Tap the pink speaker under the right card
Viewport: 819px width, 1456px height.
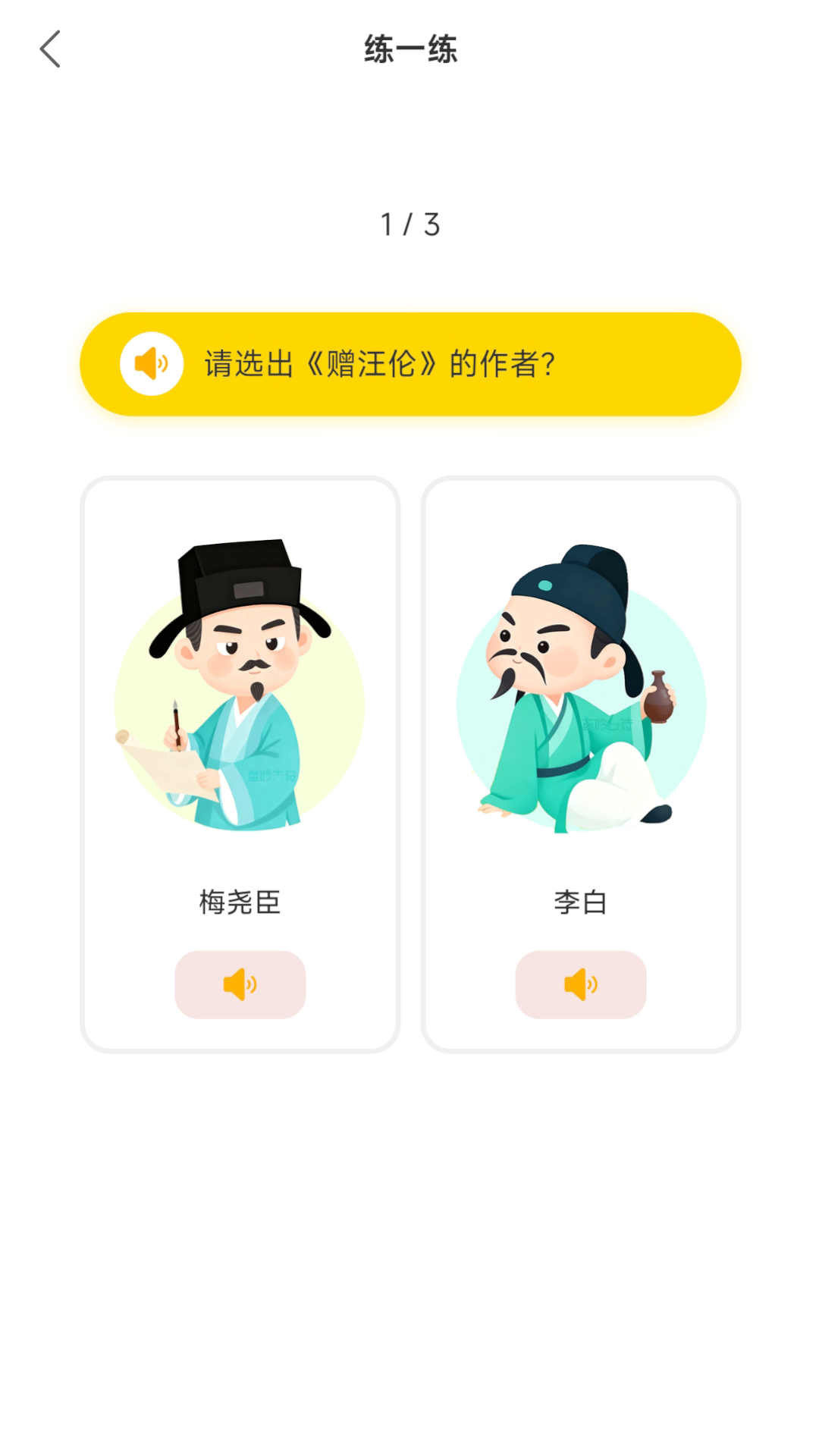580,984
